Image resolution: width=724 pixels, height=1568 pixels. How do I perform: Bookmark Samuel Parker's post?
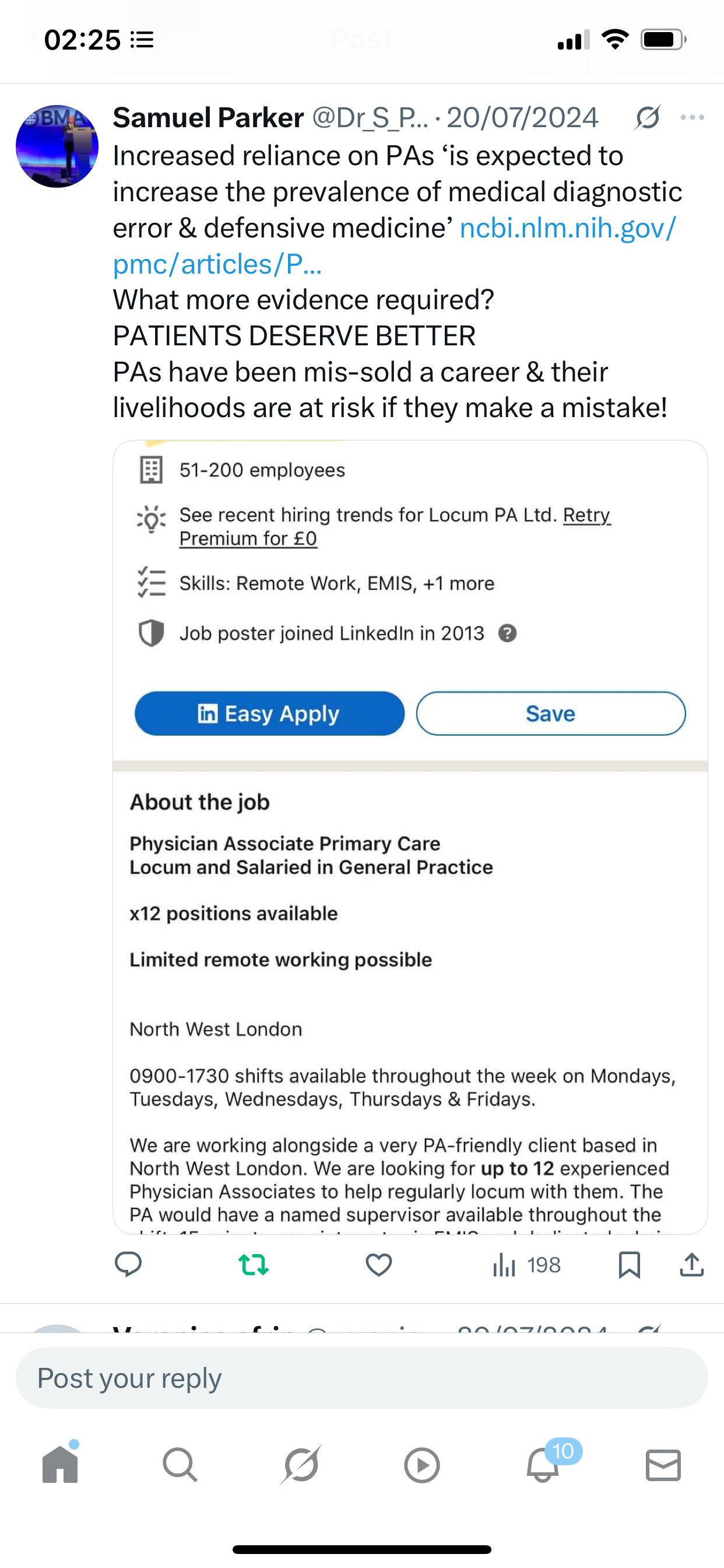click(x=629, y=1265)
